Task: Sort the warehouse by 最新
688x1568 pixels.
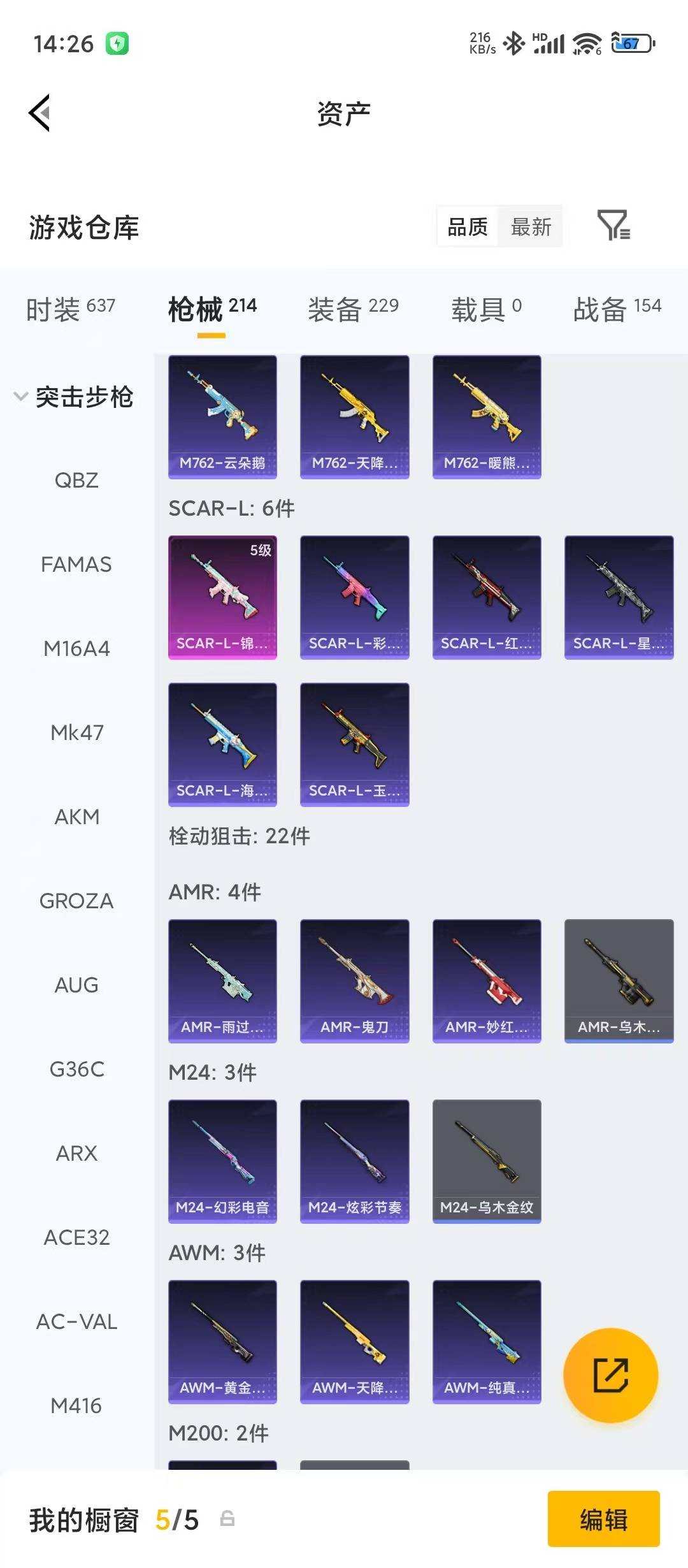Action: [531, 226]
